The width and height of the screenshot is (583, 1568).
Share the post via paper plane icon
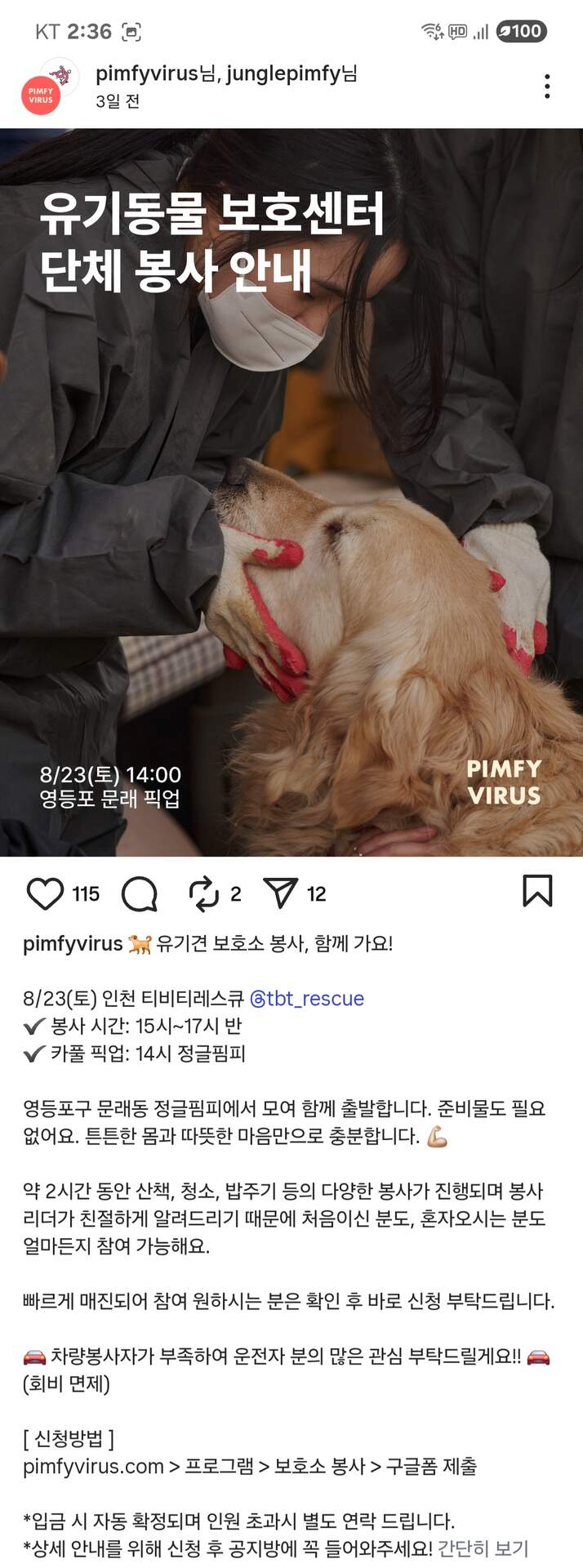[x=281, y=893]
